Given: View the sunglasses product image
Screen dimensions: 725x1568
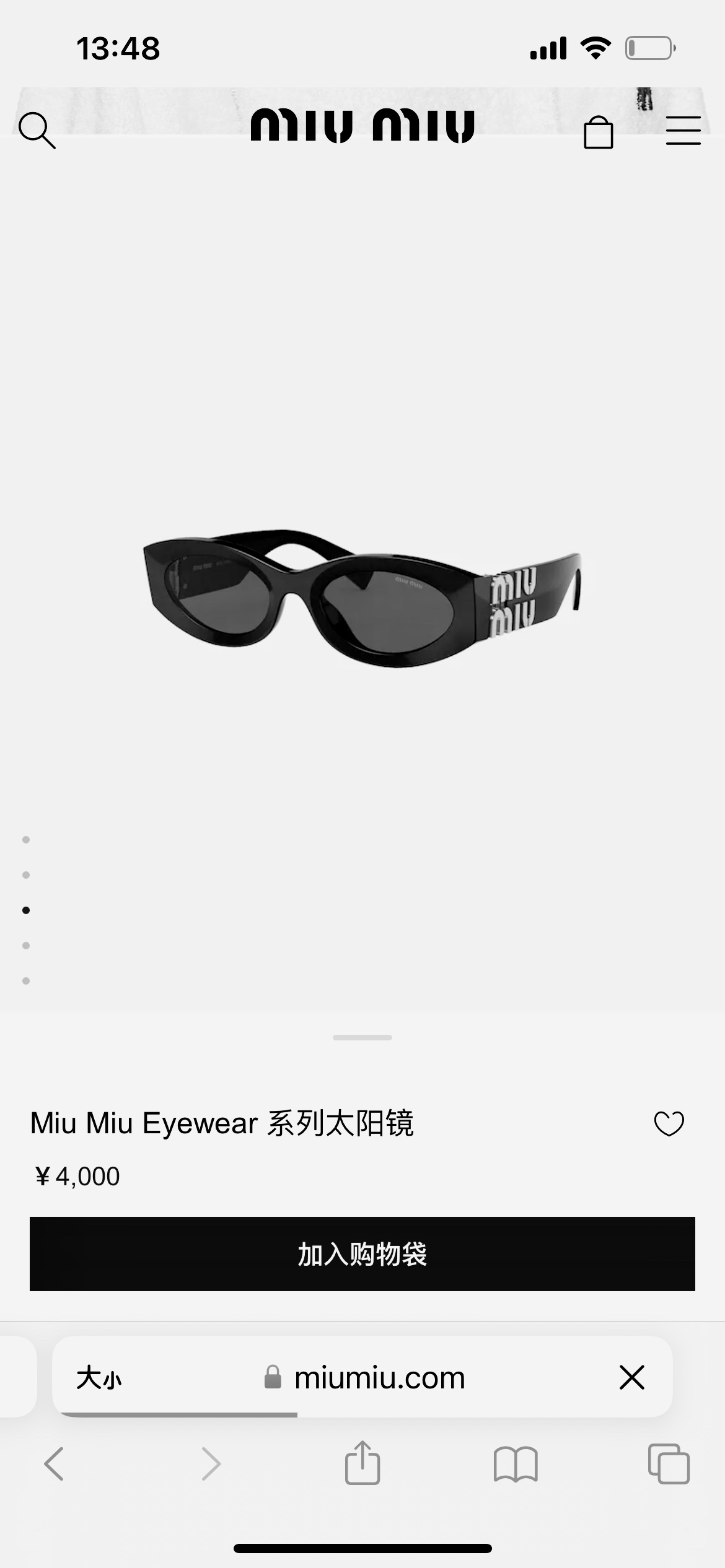Looking at the screenshot, I should click(362, 598).
